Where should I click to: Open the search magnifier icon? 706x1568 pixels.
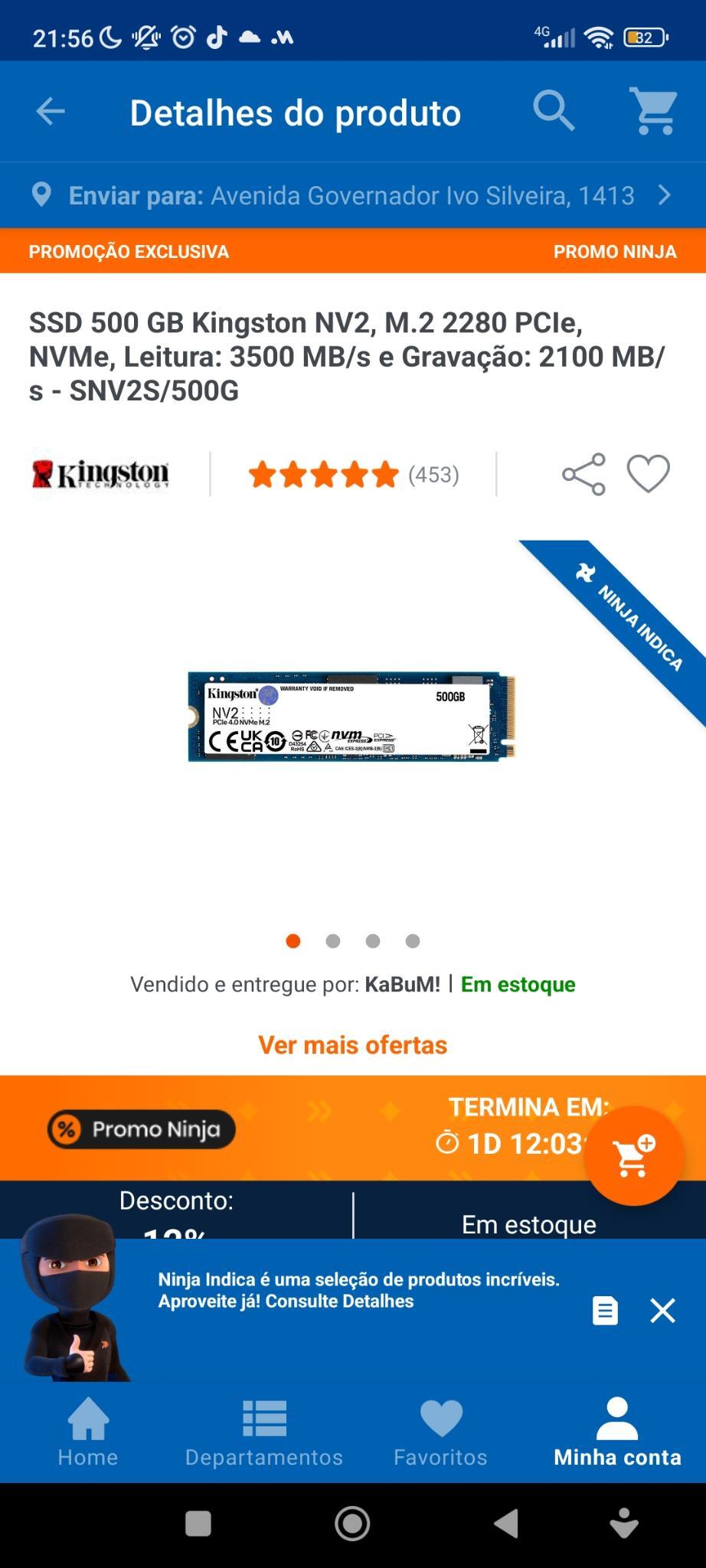tap(554, 112)
